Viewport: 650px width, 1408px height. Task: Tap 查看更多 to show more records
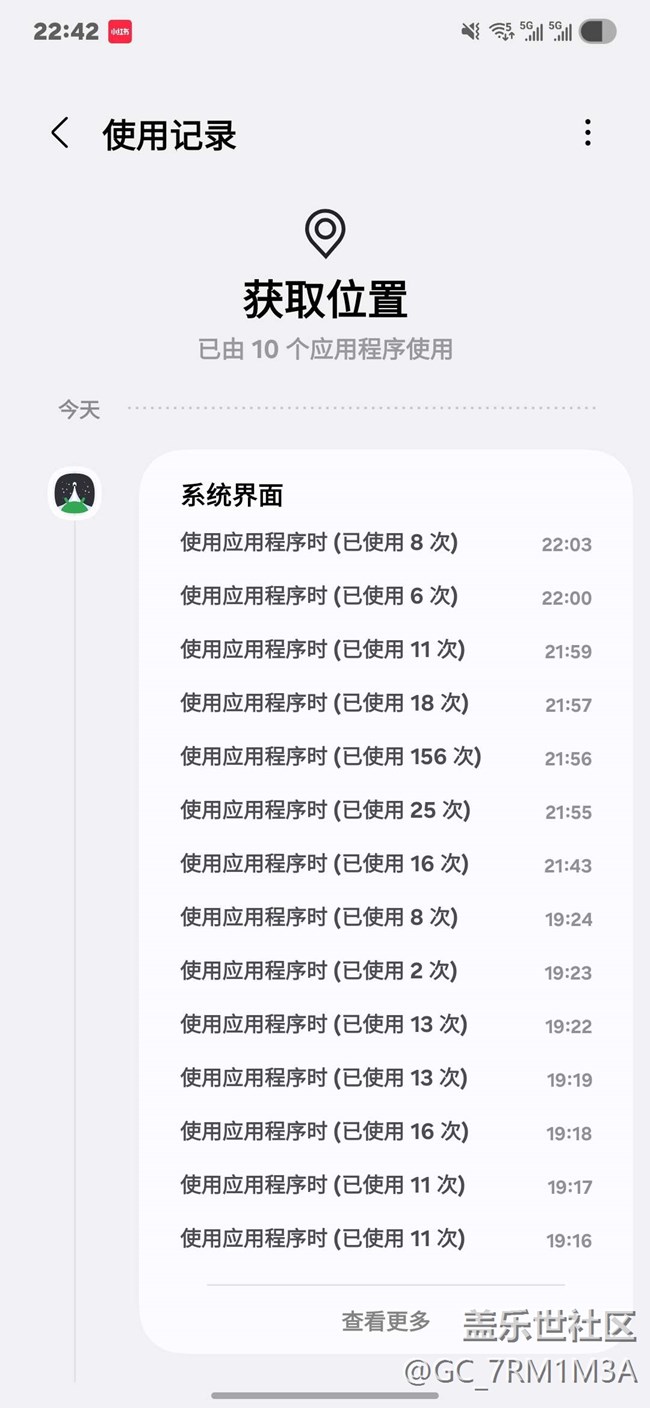click(x=385, y=1321)
